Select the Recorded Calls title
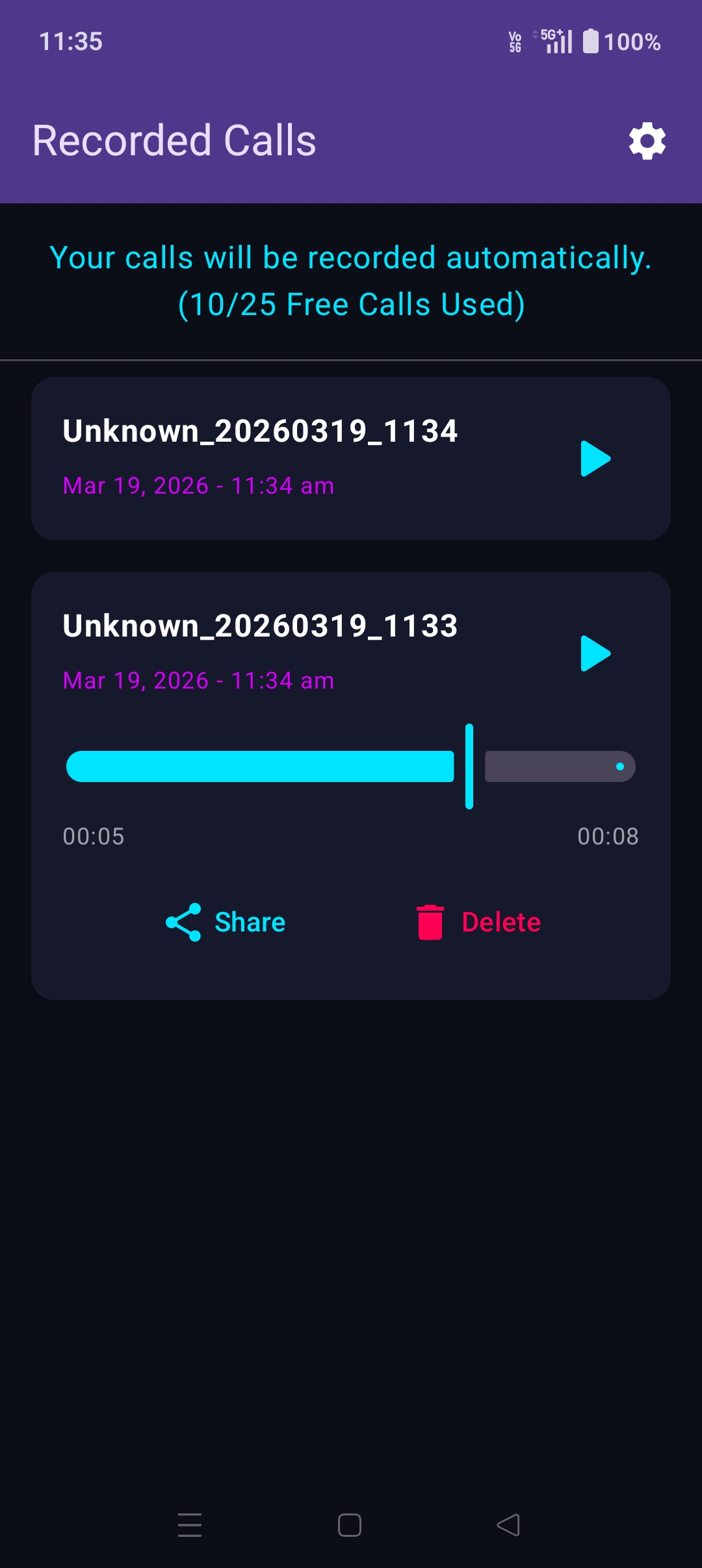 pyautogui.click(x=174, y=140)
